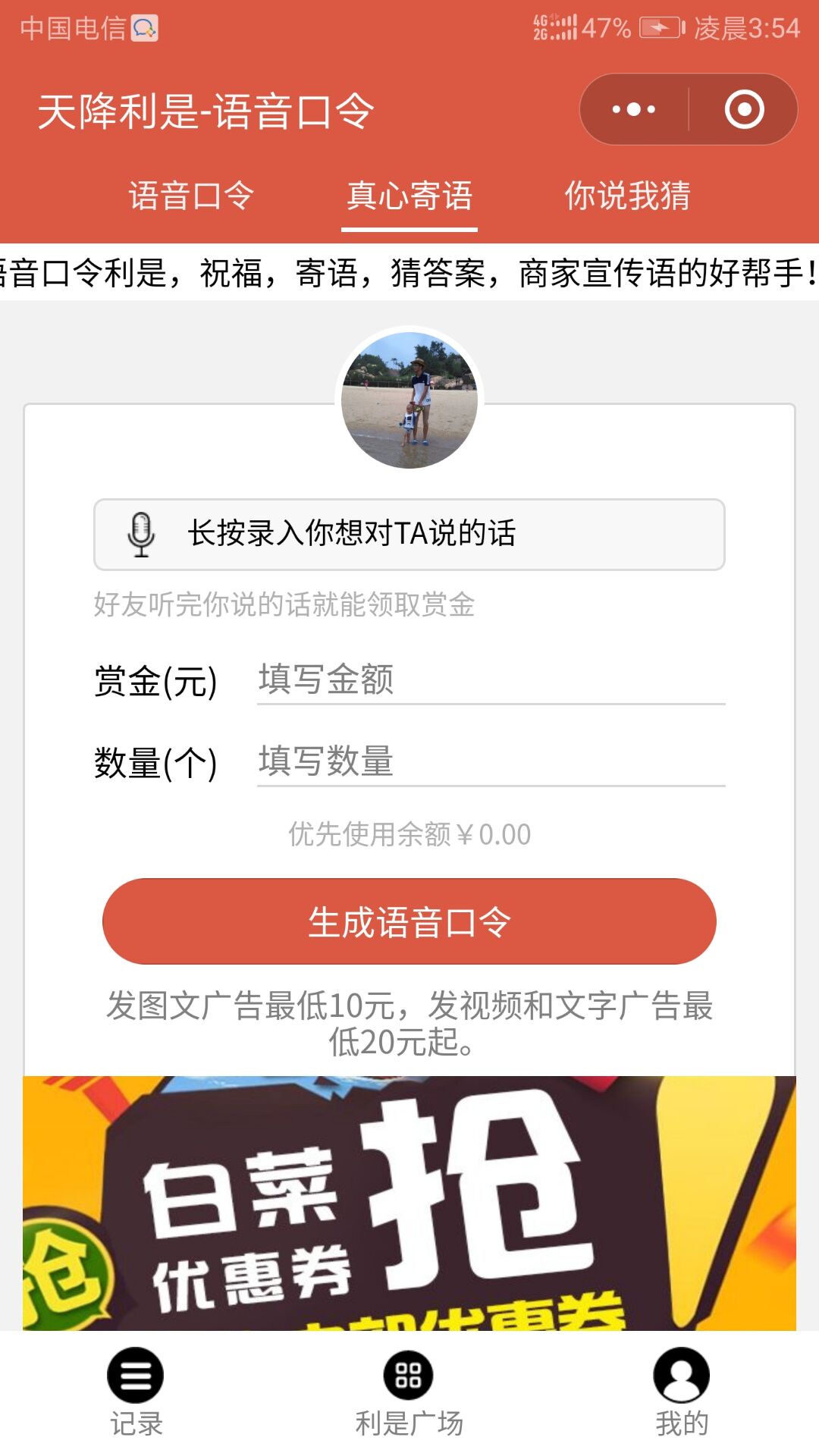This screenshot has width=819, height=1456.
Task: Focus the 填写金额 amount field
Action: click(491, 679)
